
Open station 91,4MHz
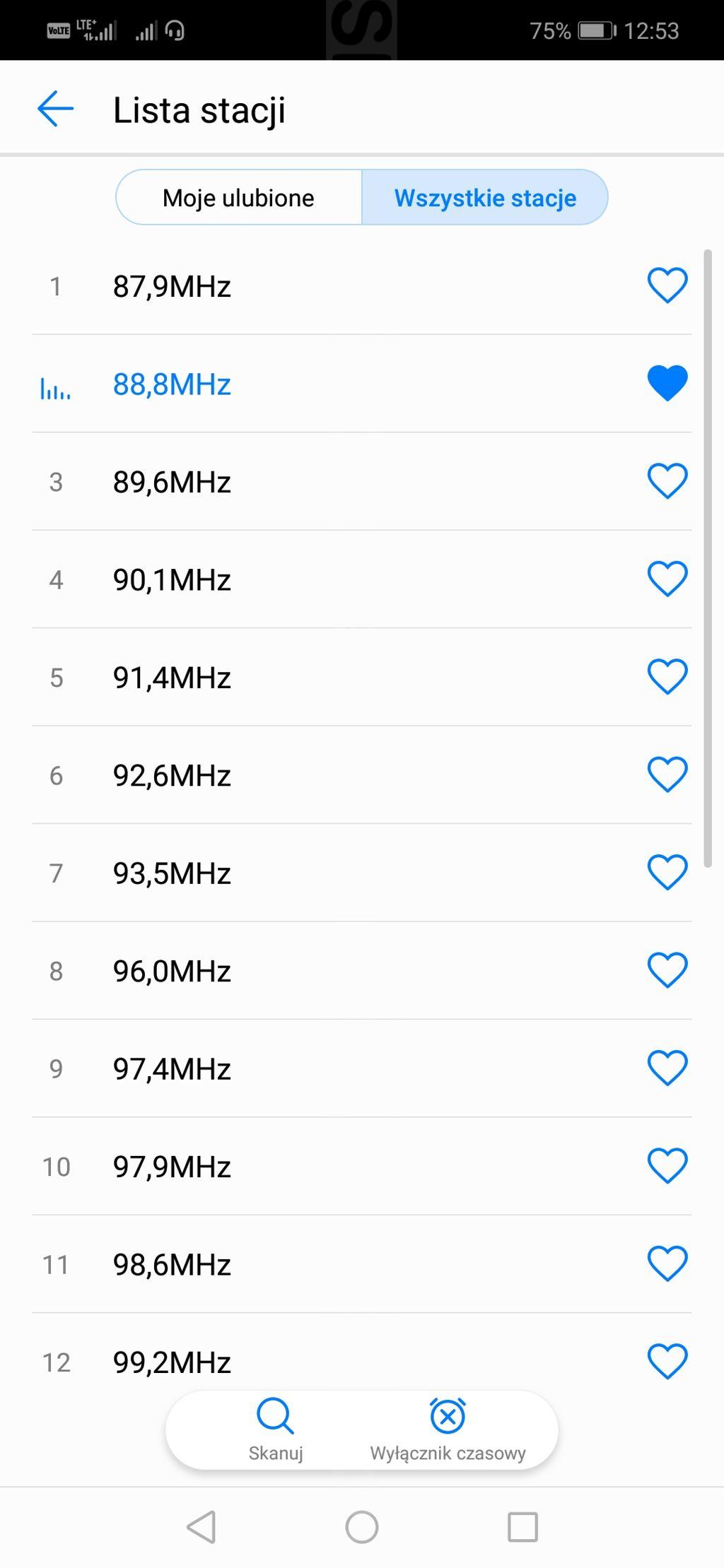[172, 678]
